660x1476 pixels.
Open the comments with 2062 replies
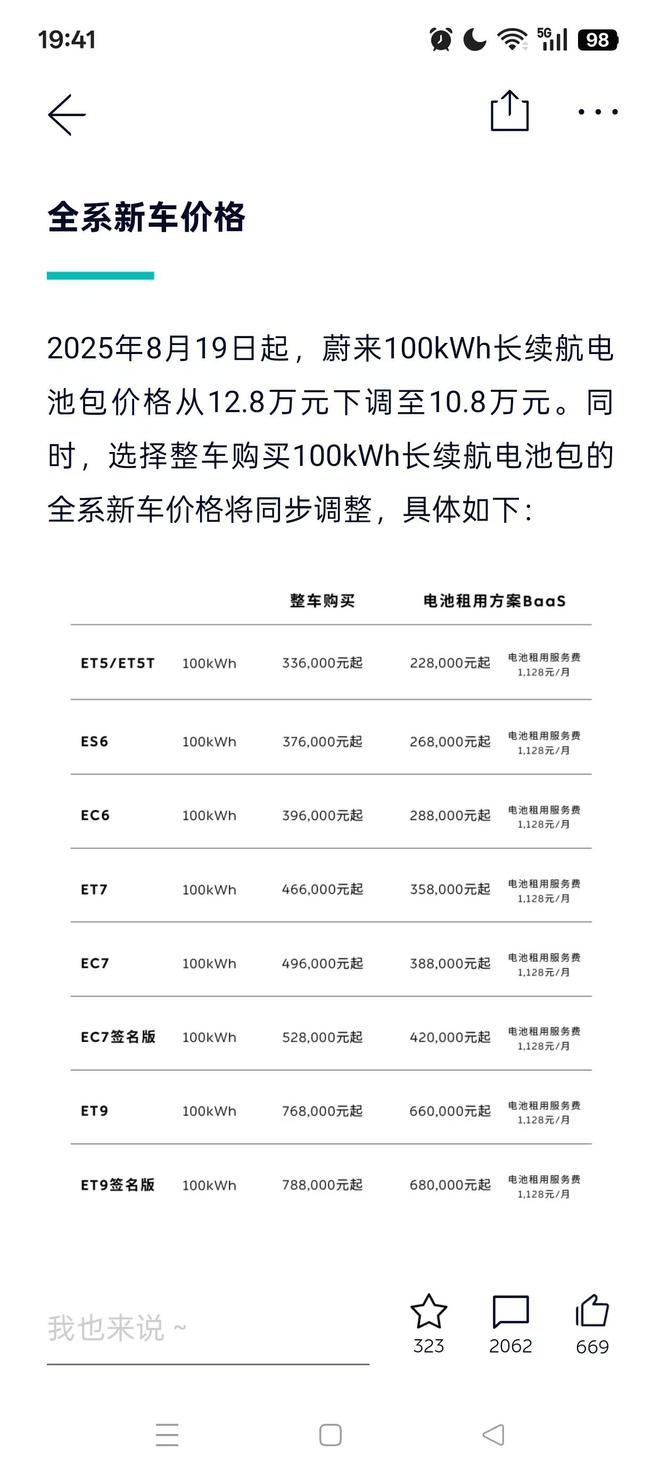click(x=510, y=1312)
